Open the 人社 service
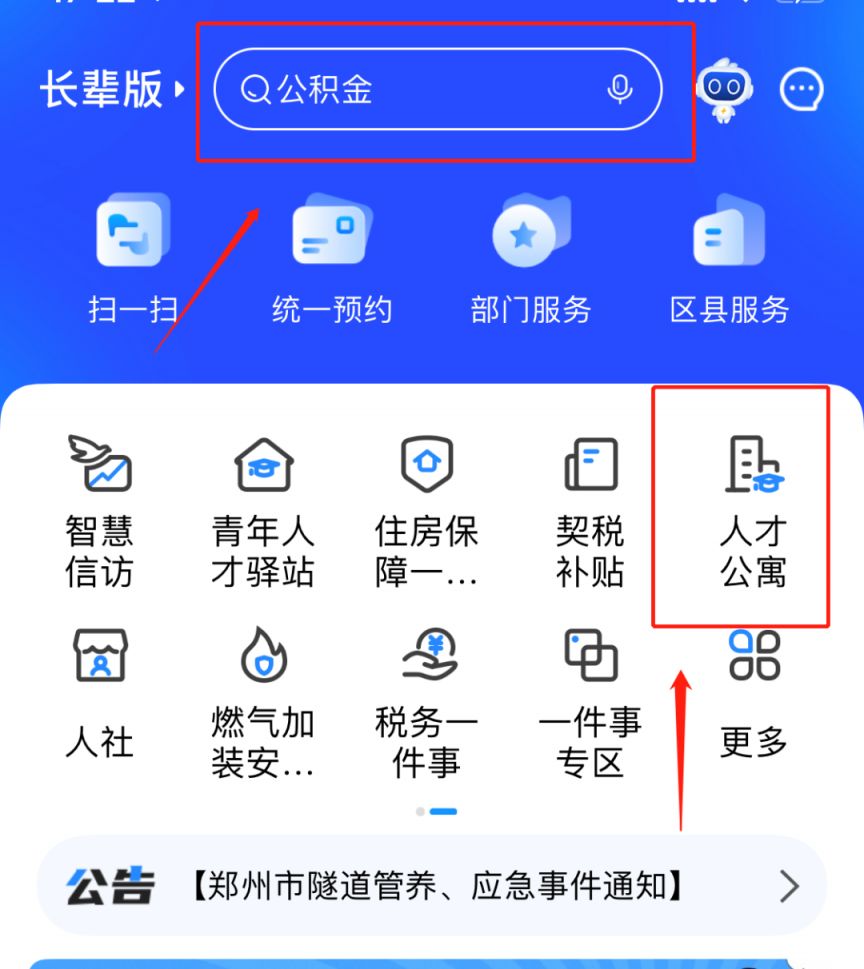Viewport: 864px width, 969px height. coord(99,701)
